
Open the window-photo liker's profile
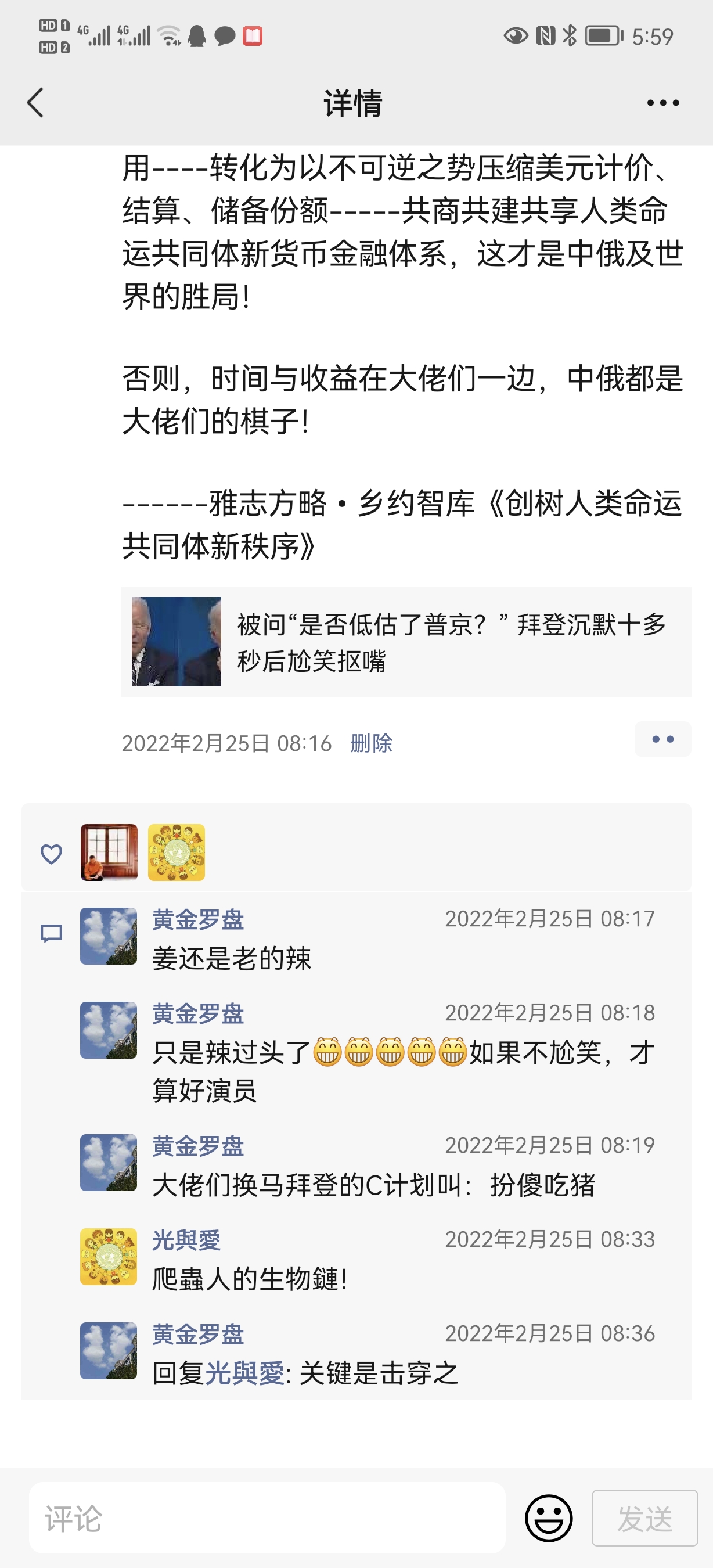109,852
